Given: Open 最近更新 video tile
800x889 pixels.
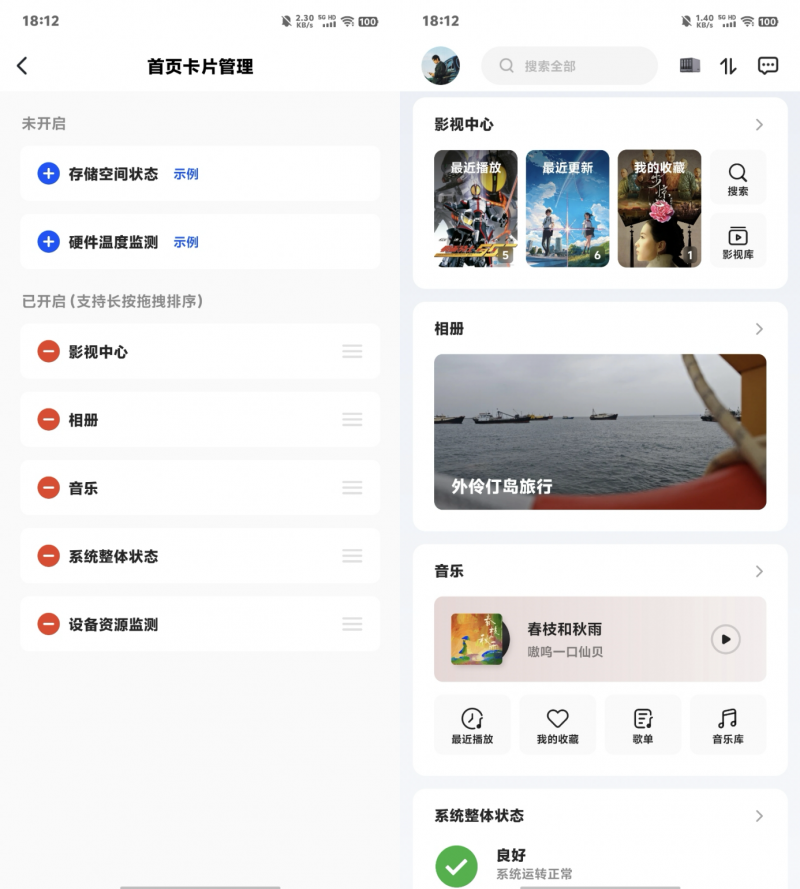Looking at the screenshot, I should point(567,209).
